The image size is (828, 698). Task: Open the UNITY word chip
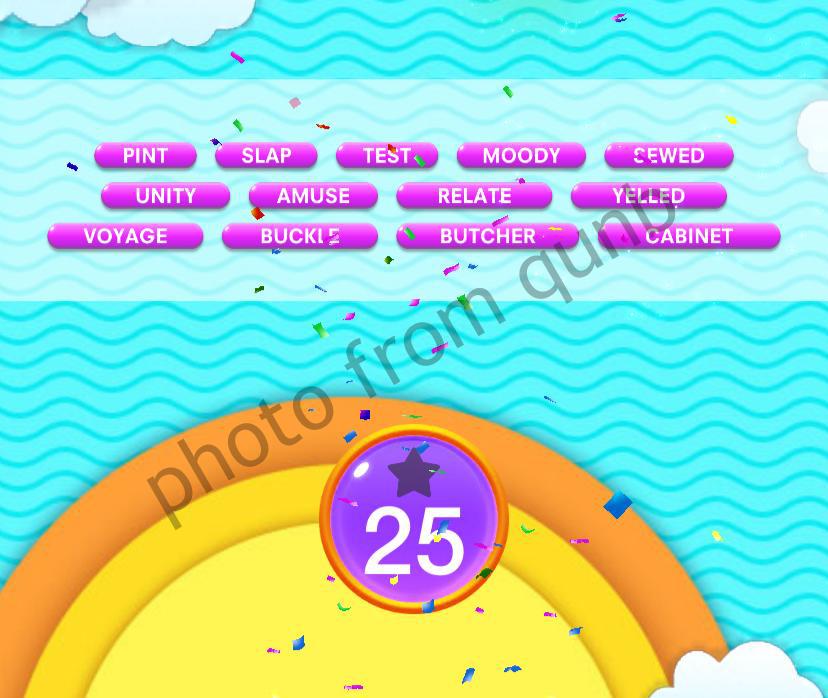pyautogui.click(x=165, y=196)
